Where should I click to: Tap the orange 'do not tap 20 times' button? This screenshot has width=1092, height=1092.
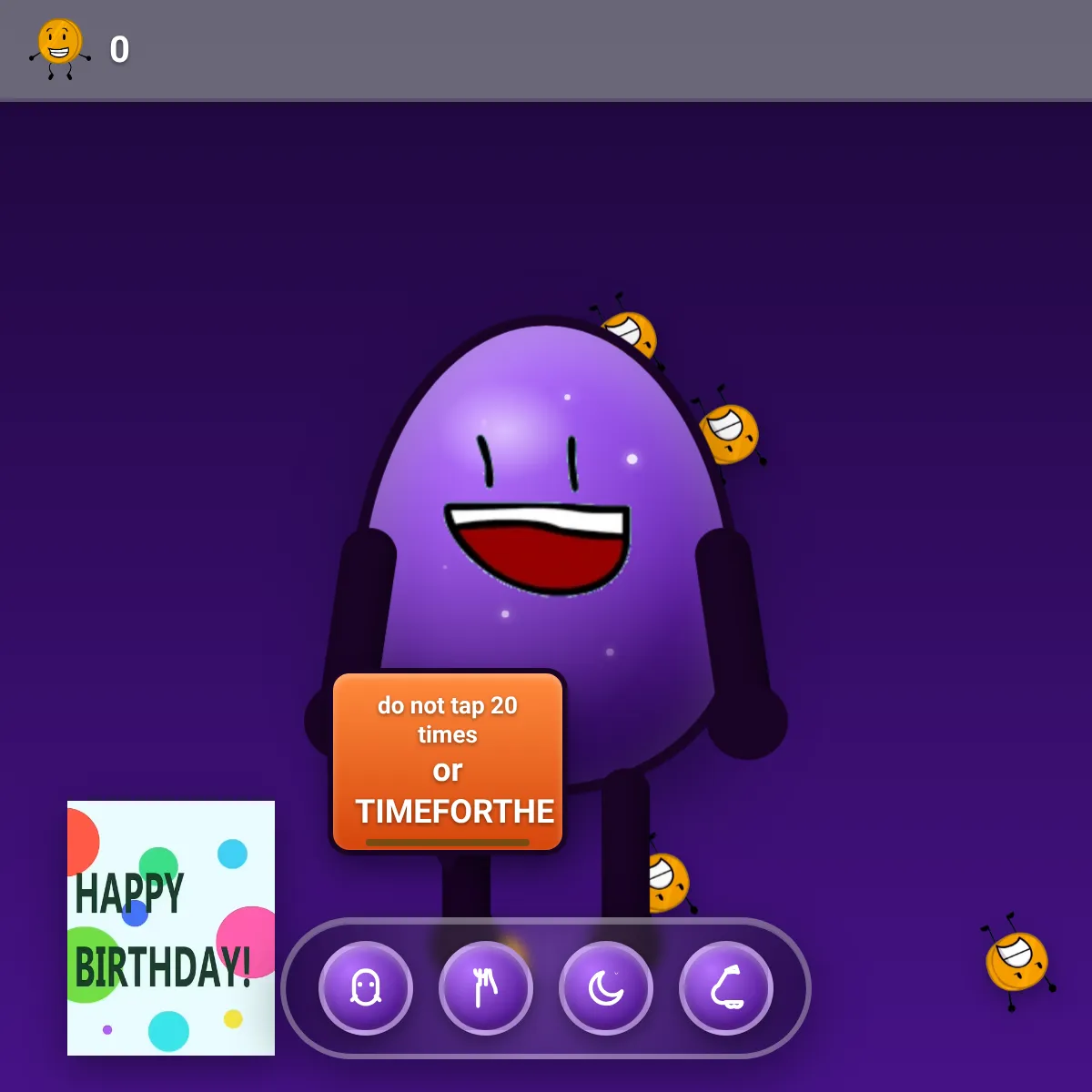(x=448, y=762)
